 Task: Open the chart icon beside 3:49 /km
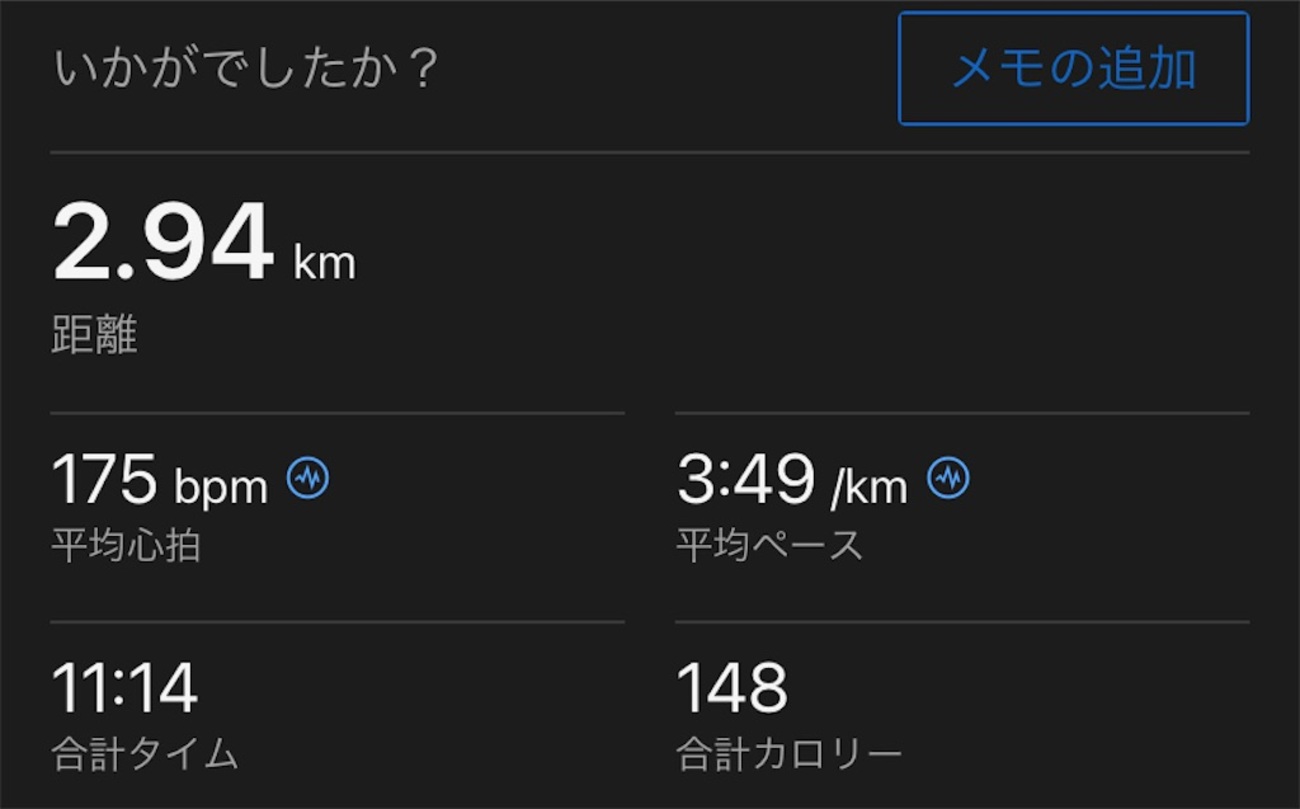(948, 479)
